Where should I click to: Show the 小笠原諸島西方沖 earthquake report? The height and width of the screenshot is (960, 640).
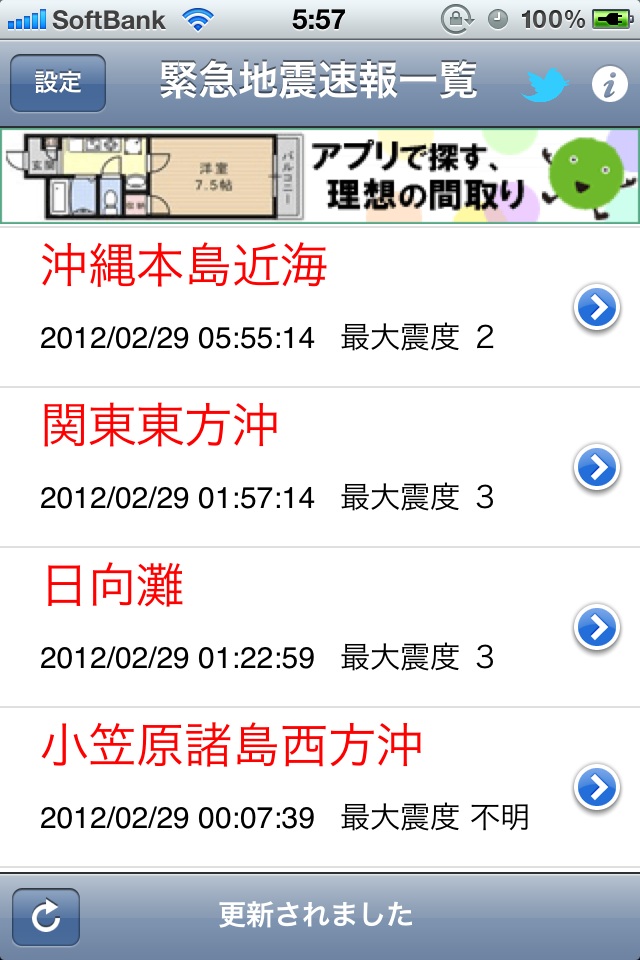(300, 787)
